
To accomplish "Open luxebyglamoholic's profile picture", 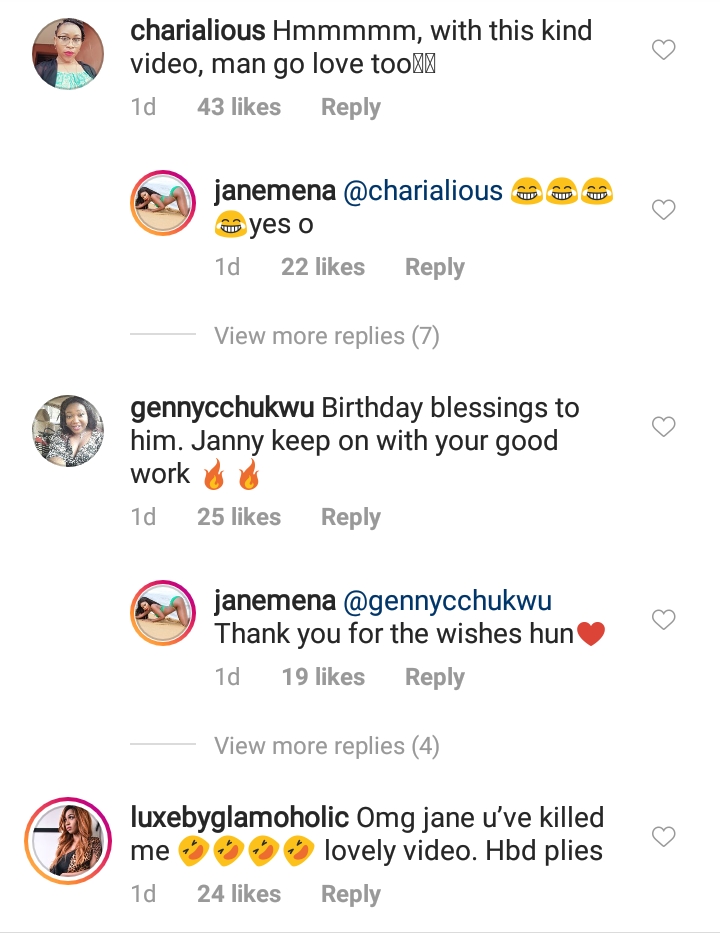I will (68, 841).
